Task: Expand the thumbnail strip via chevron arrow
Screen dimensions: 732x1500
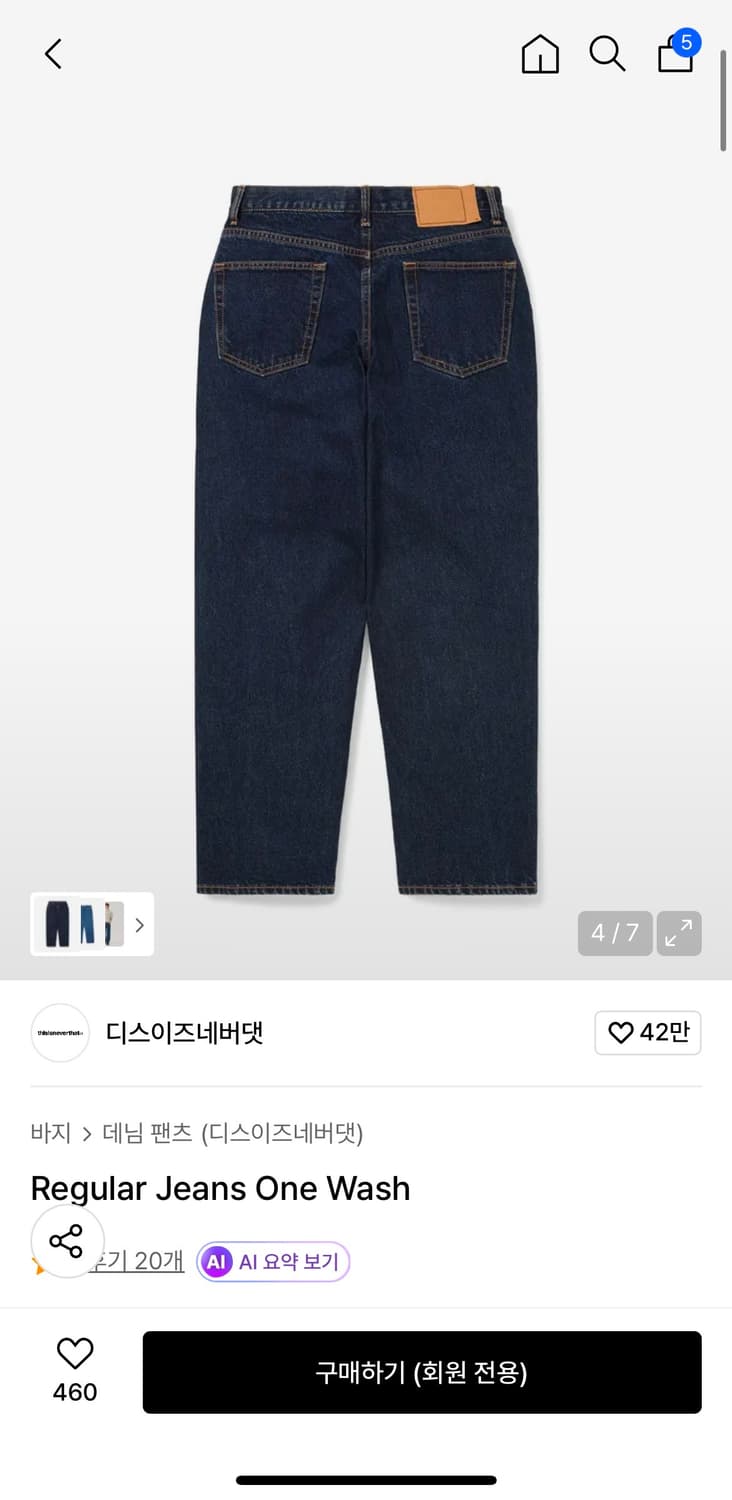Action: [x=140, y=925]
